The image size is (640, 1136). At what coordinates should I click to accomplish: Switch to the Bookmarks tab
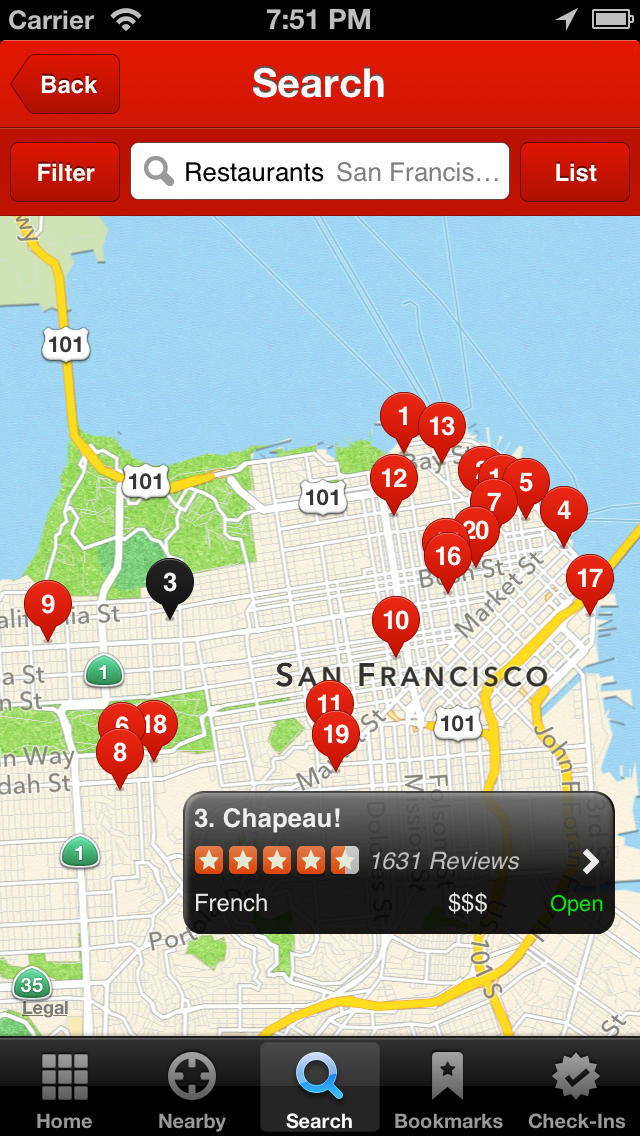point(448,1091)
